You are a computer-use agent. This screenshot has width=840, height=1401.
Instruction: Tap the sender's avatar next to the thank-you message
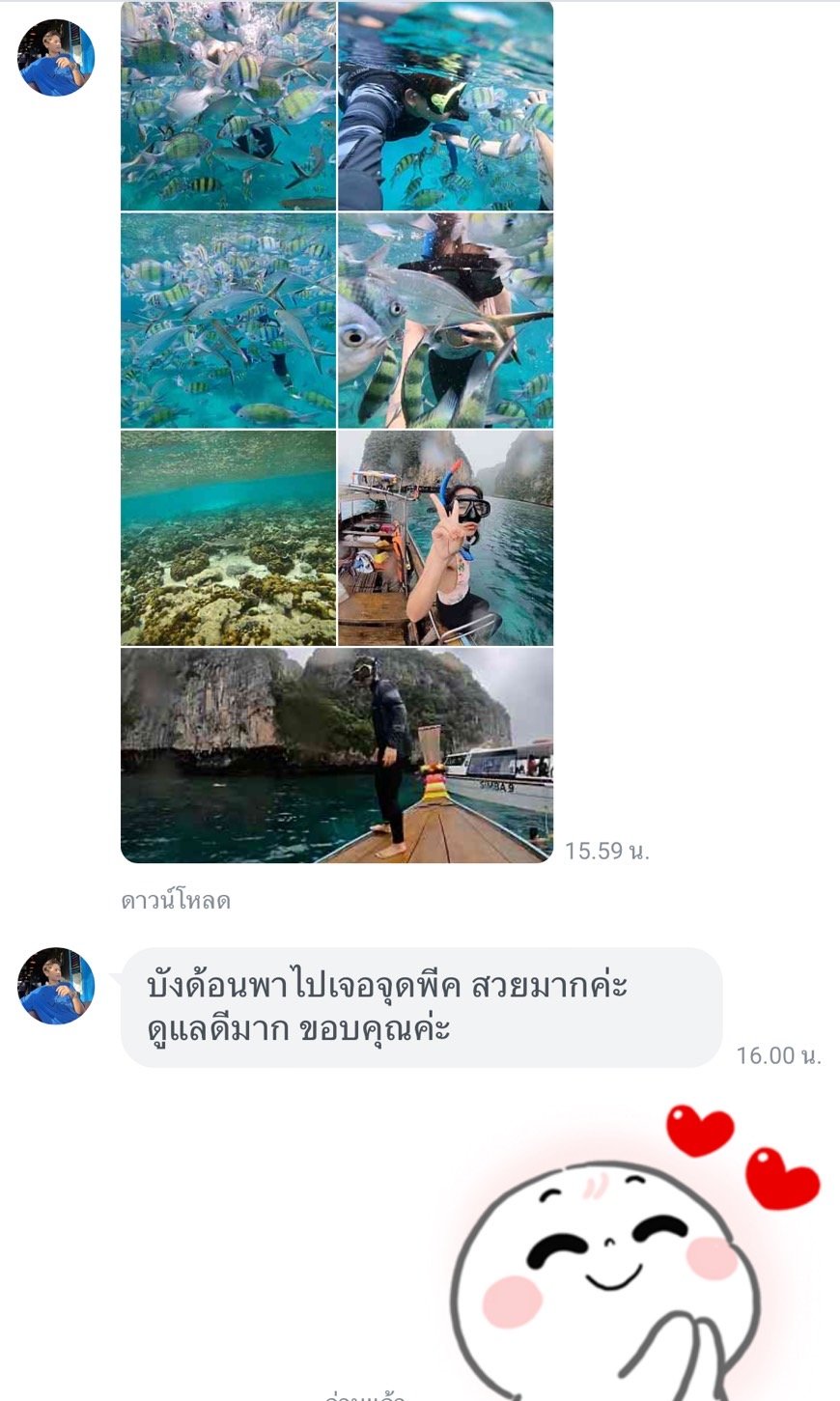56,986
